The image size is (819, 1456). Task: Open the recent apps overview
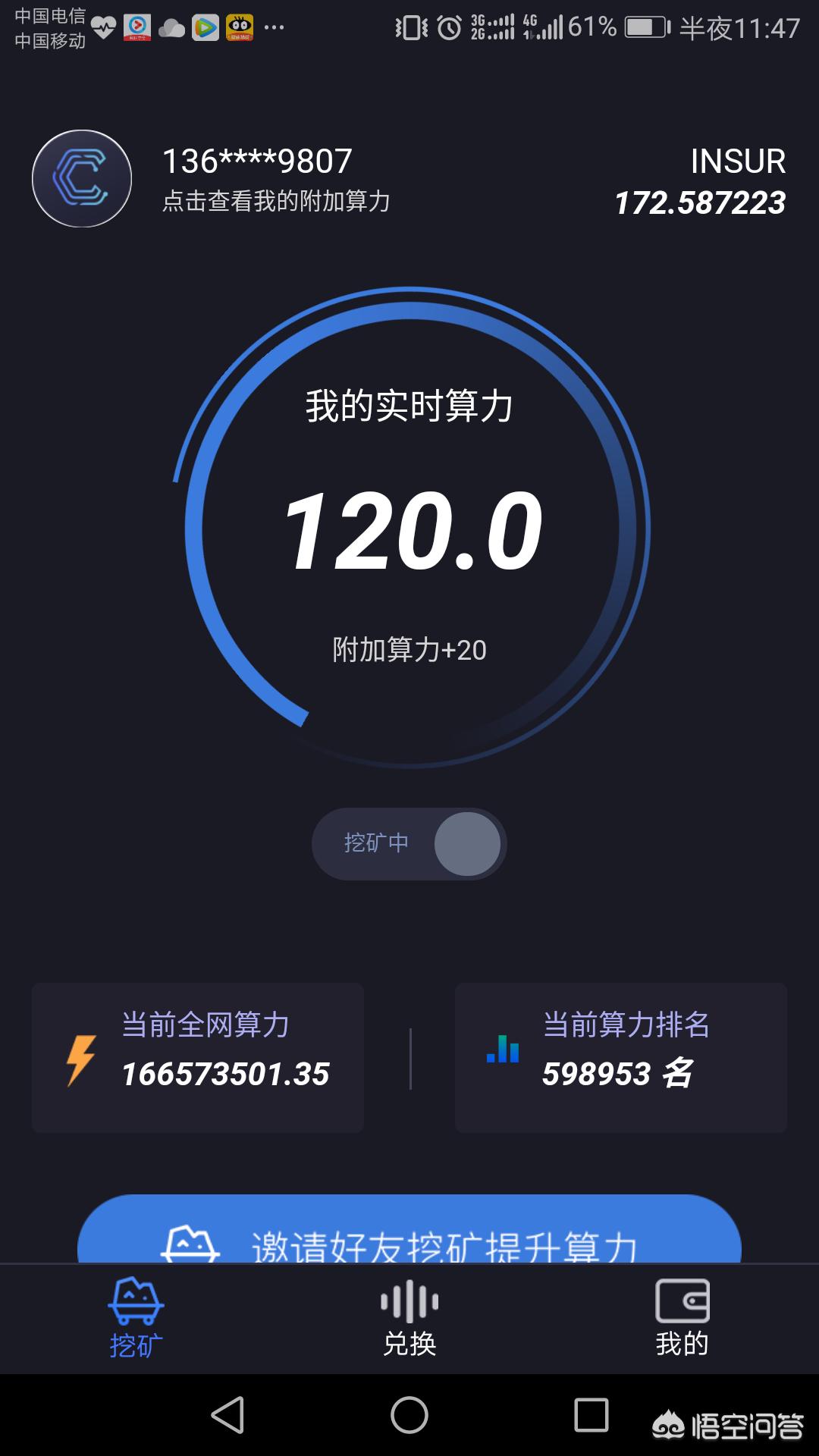pyautogui.click(x=591, y=1415)
